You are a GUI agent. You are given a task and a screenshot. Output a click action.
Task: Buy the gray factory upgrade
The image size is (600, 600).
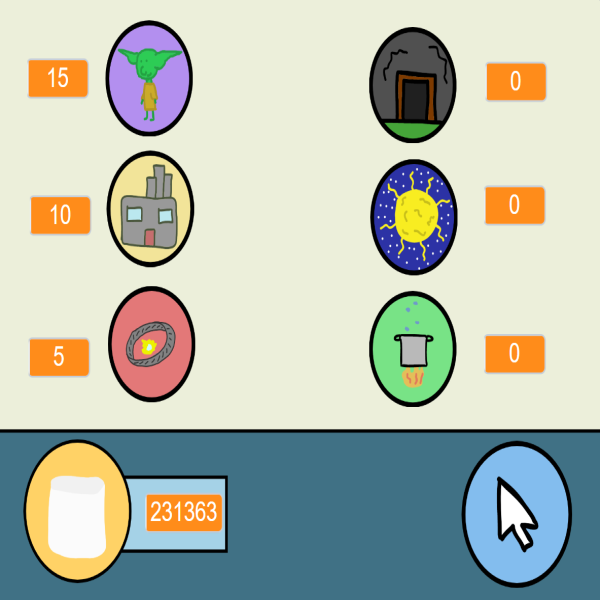pyautogui.click(x=149, y=210)
